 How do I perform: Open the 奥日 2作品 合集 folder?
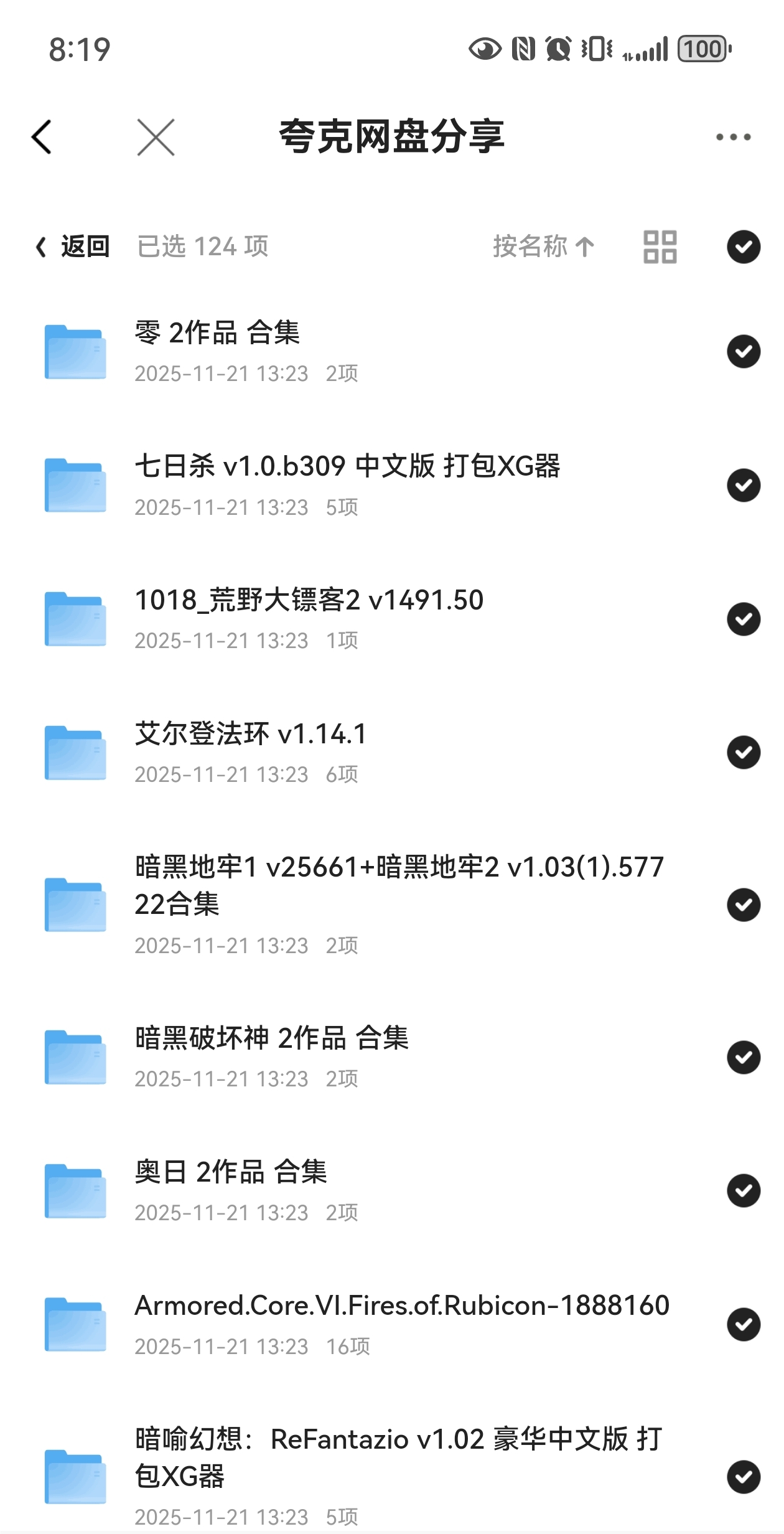[231, 1172]
